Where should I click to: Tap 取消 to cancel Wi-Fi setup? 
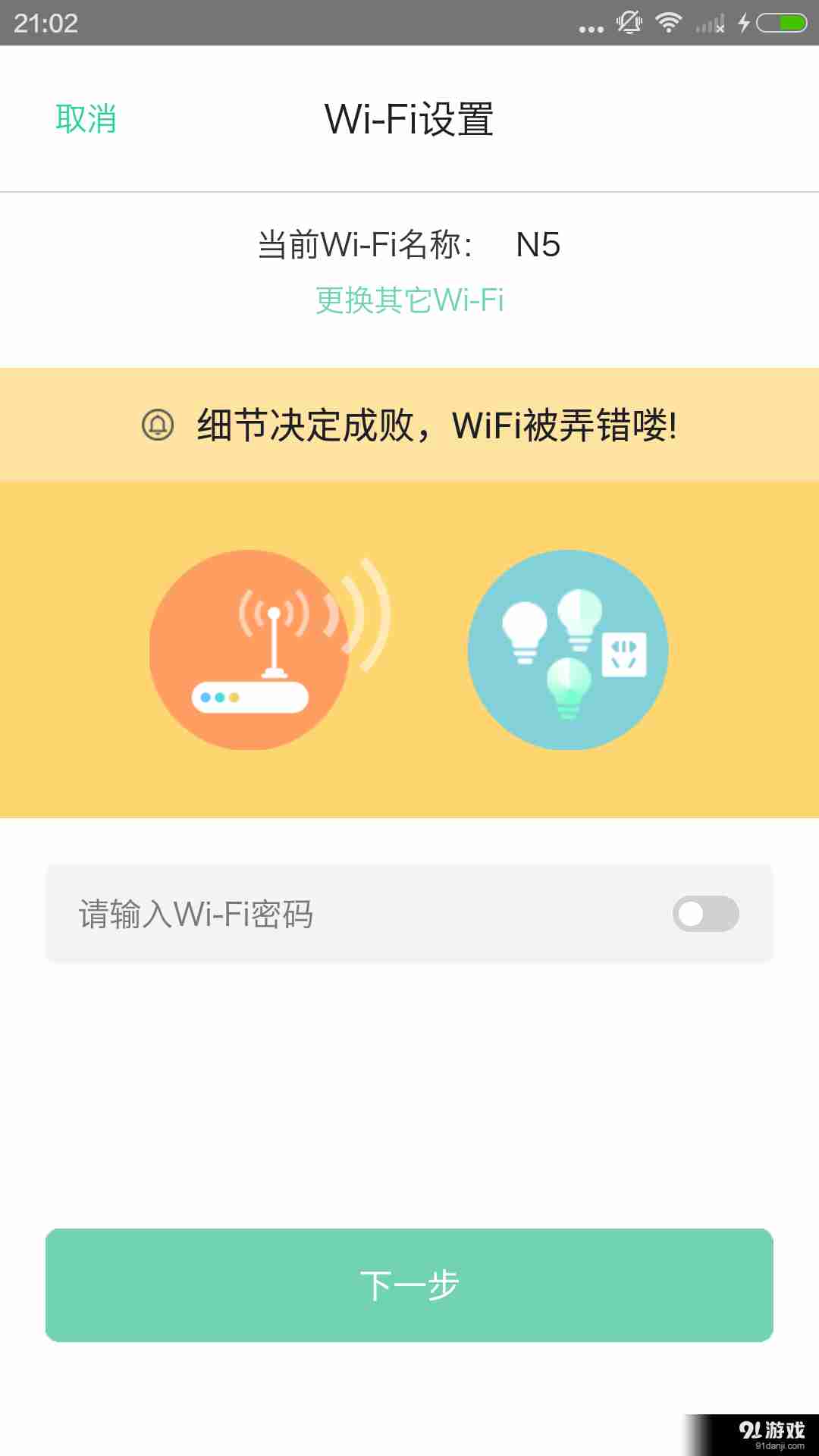pos(86,119)
